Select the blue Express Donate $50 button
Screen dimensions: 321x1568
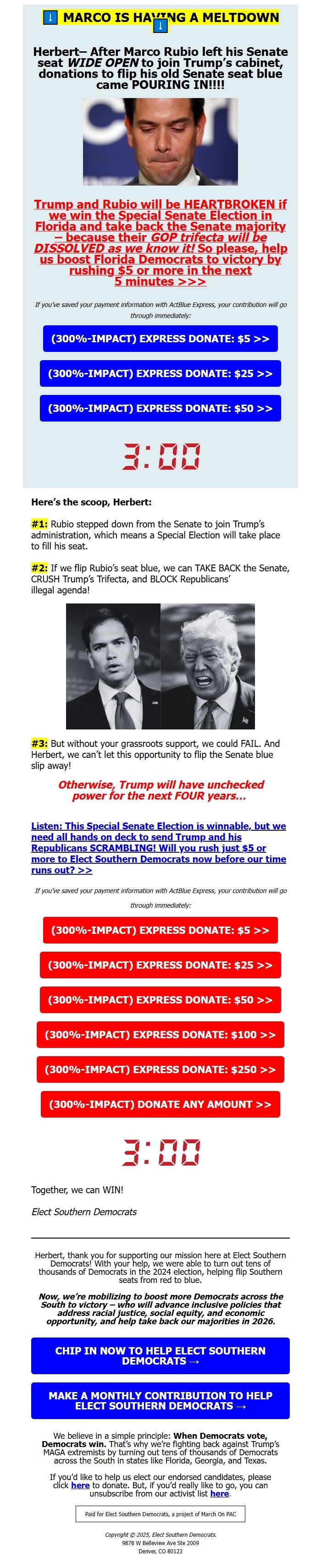[x=160, y=408]
